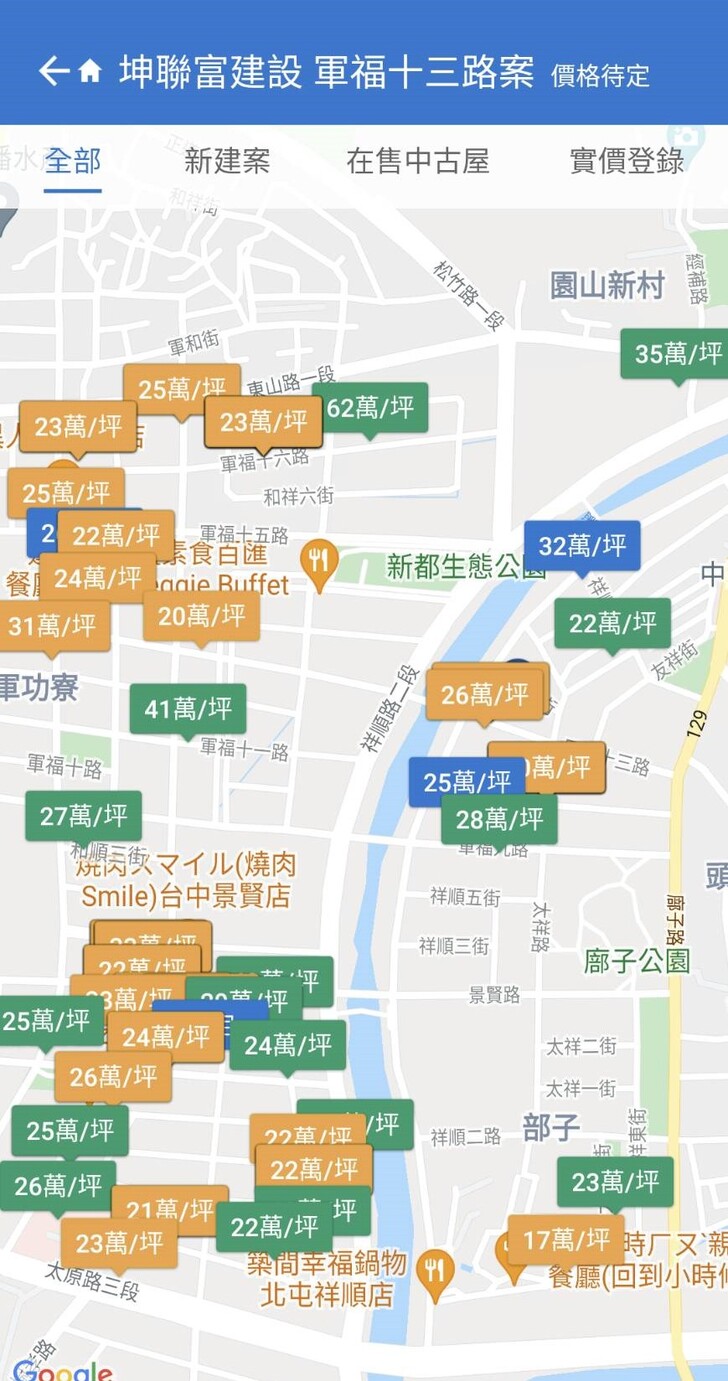Viewport: 728px width, 1381px height.
Task: Select the 20萬/坪 orange marker
Action: [x=201, y=616]
